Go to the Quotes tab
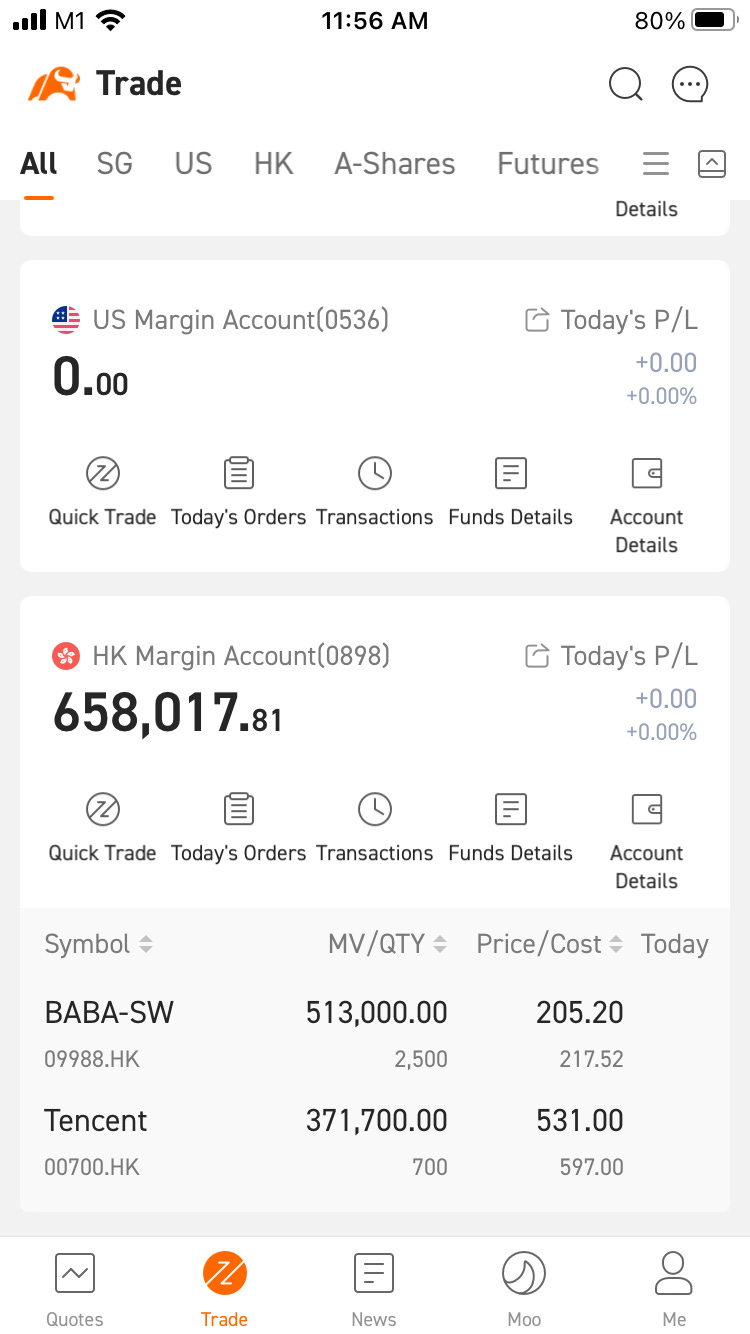Image resolution: width=750 pixels, height=1334 pixels. click(75, 1290)
